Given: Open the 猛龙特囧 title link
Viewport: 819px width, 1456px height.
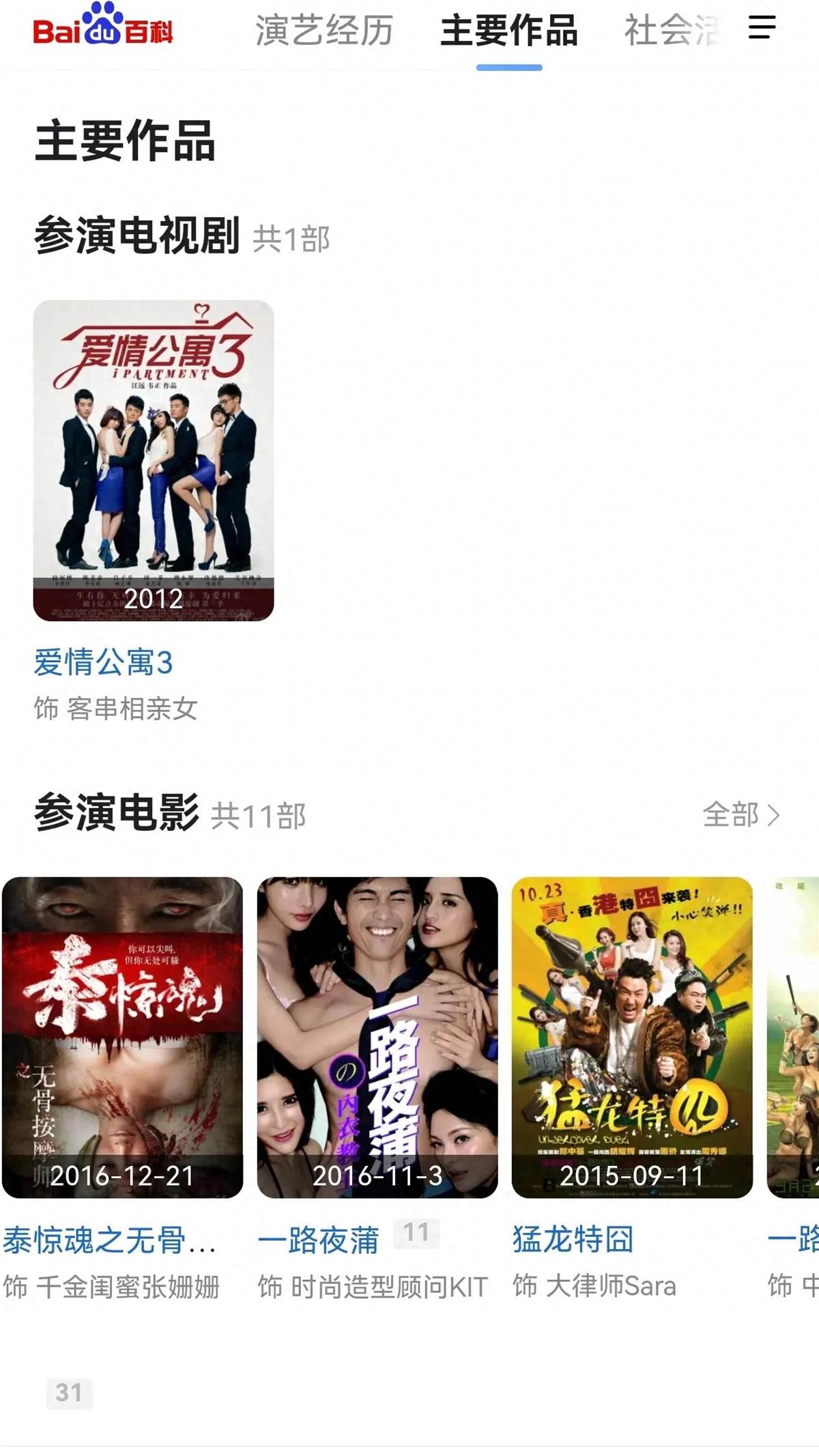Looking at the screenshot, I should tap(573, 1240).
